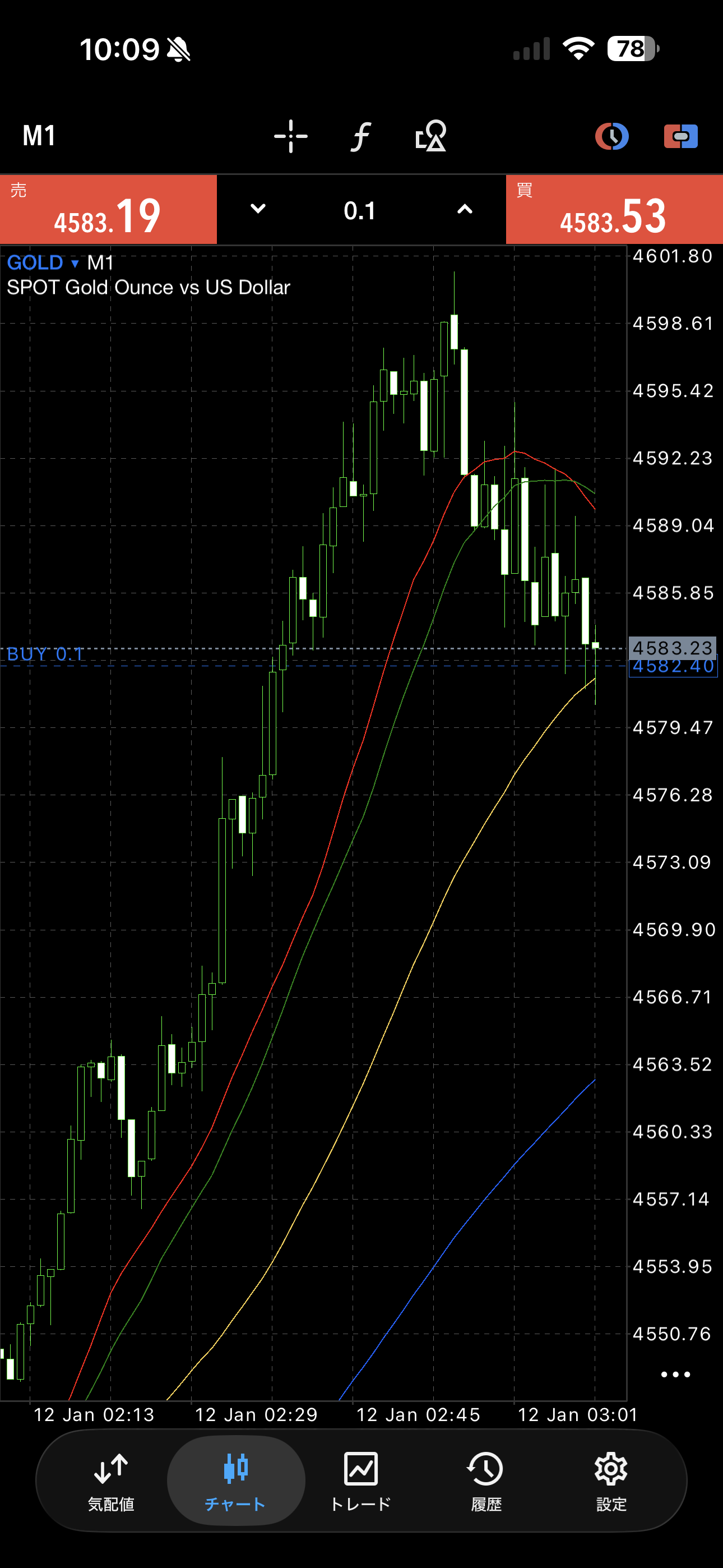The width and height of the screenshot is (723, 1568).
Task: Edit the 0.1 lot volume field
Action: [x=360, y=211]
